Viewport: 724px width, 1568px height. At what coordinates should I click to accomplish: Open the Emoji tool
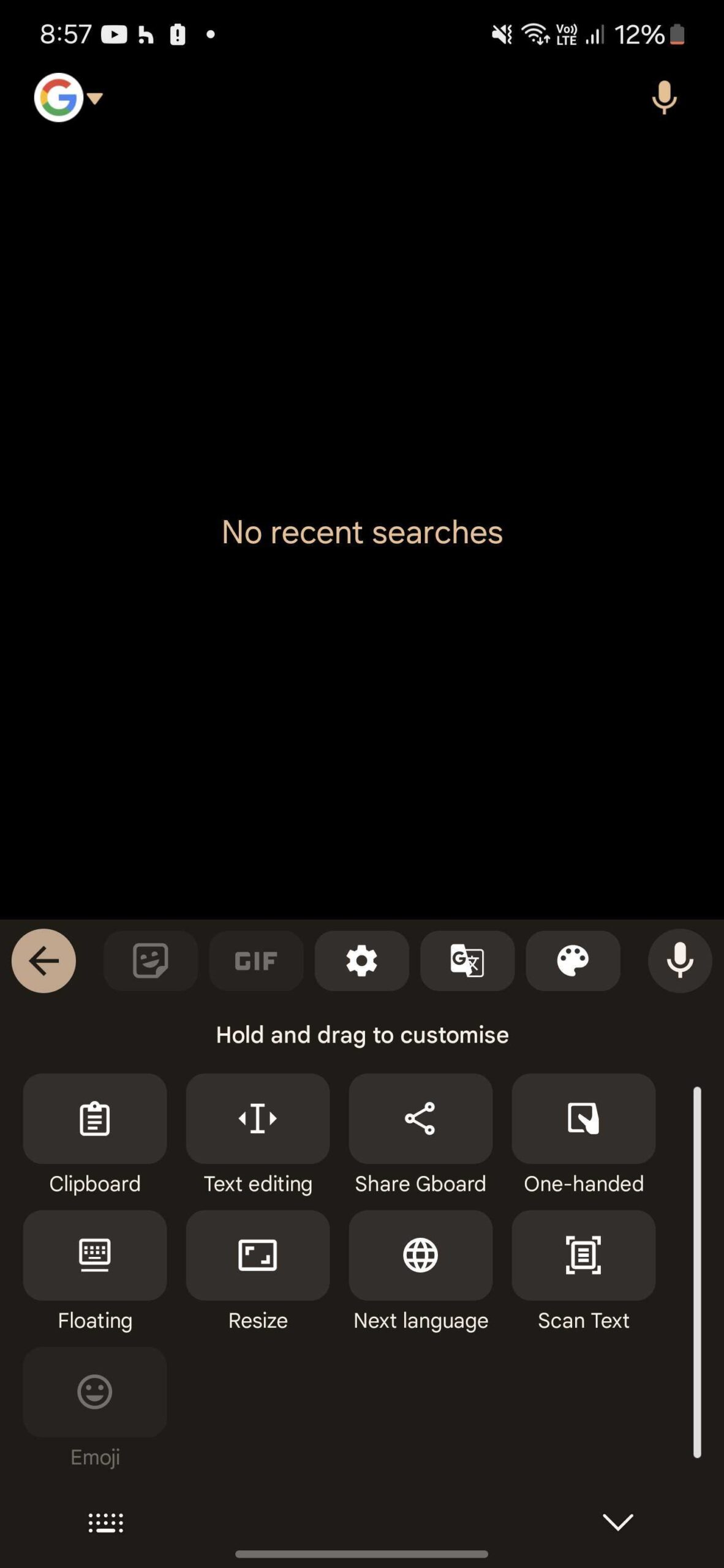click(95, 1392)
